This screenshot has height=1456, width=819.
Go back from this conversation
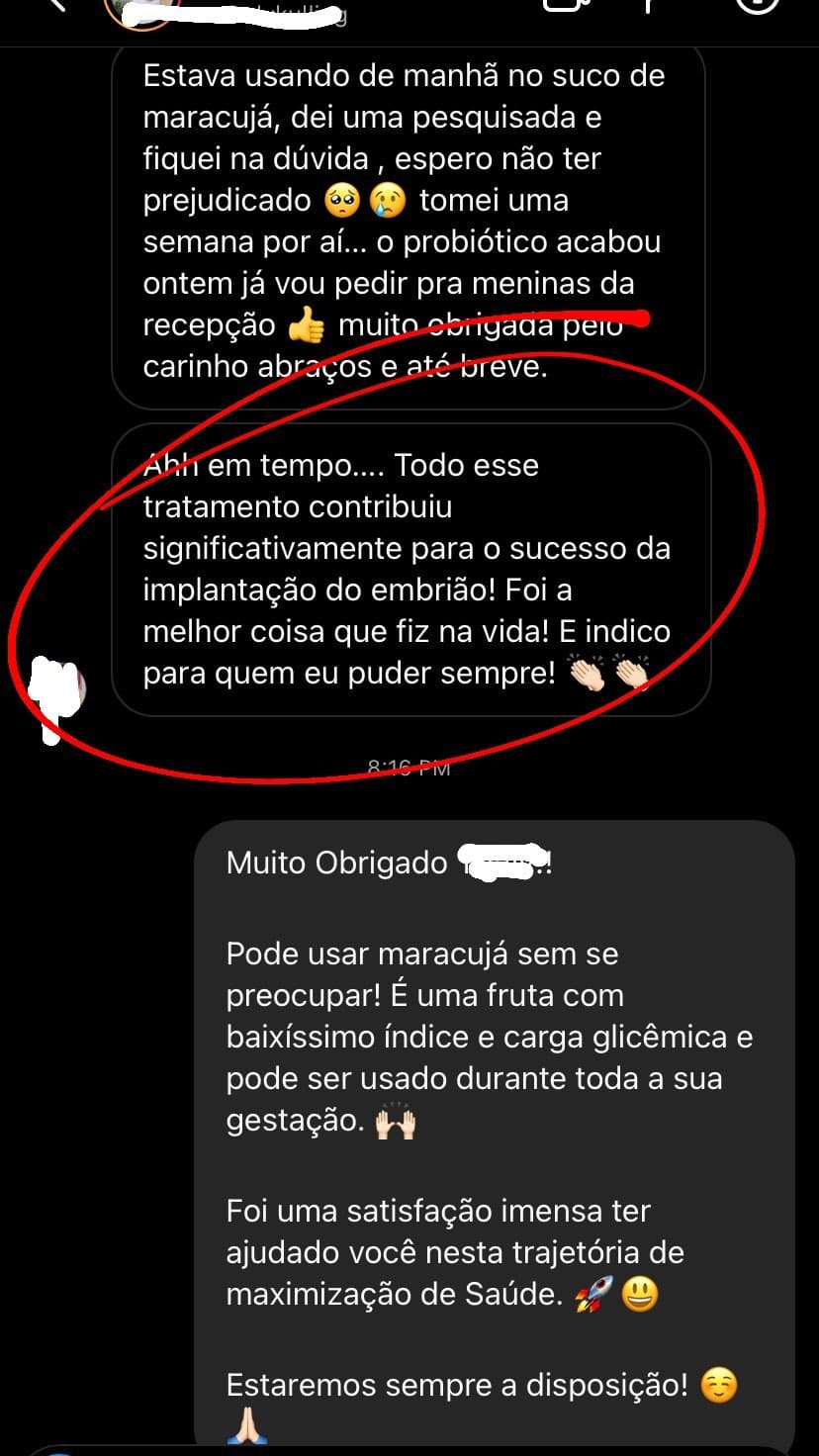57,5
